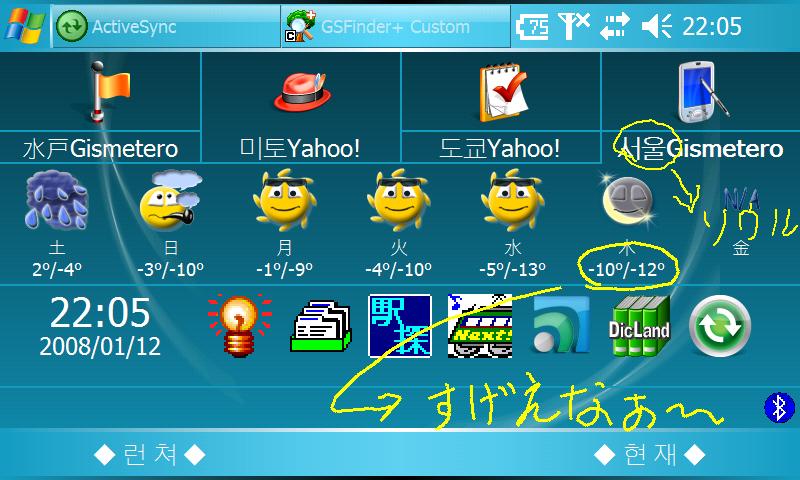
Task: Open the DicLand dictionary app
Action: [640, 326]
